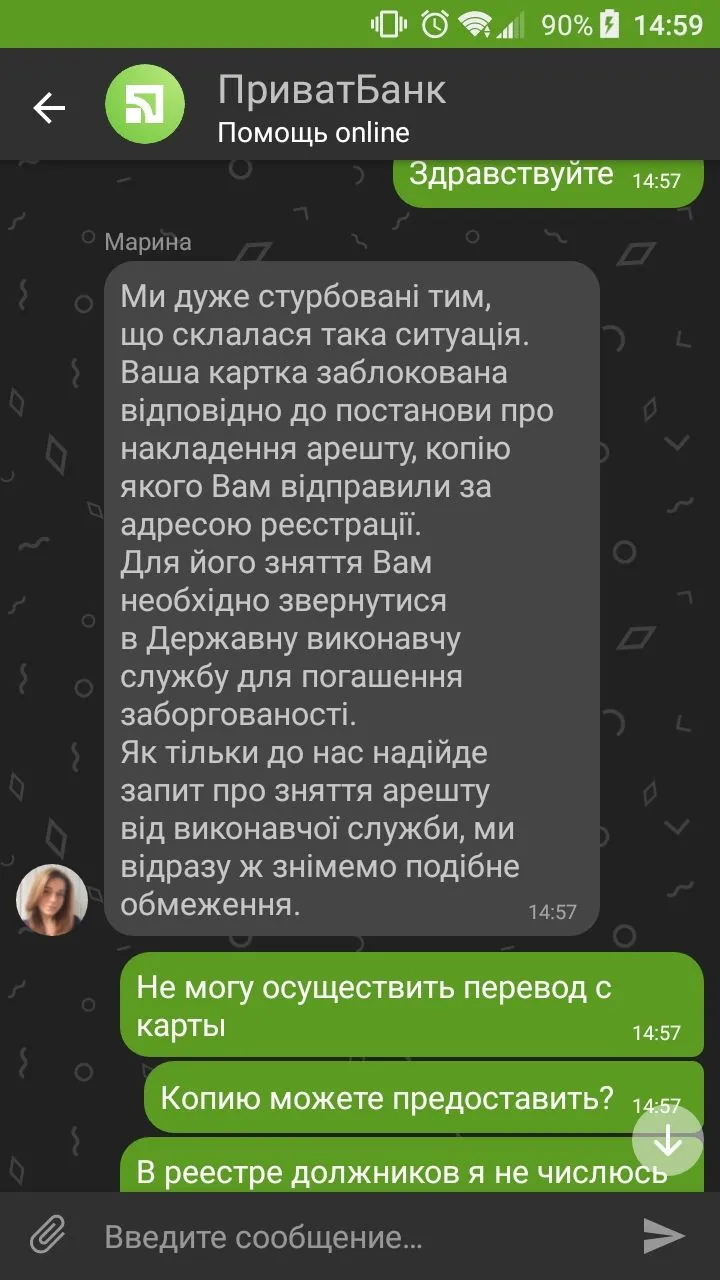This screenshot has height=1280, width=720.
Task: Jump to latest messages with down arrow
Action: [667, 1140]
